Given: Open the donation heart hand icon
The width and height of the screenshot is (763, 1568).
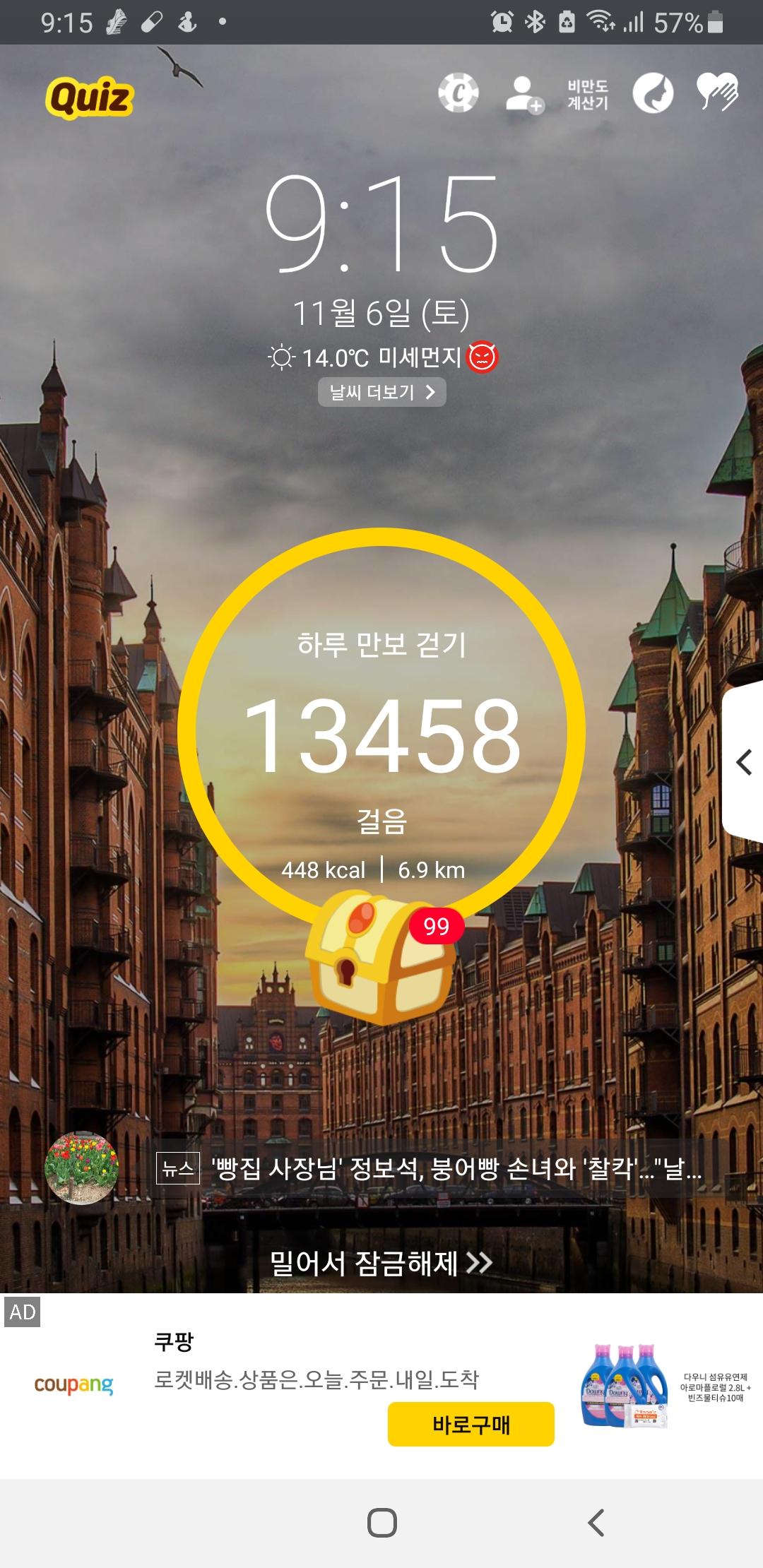Looking at the screenshot, I should coord(717,93).
